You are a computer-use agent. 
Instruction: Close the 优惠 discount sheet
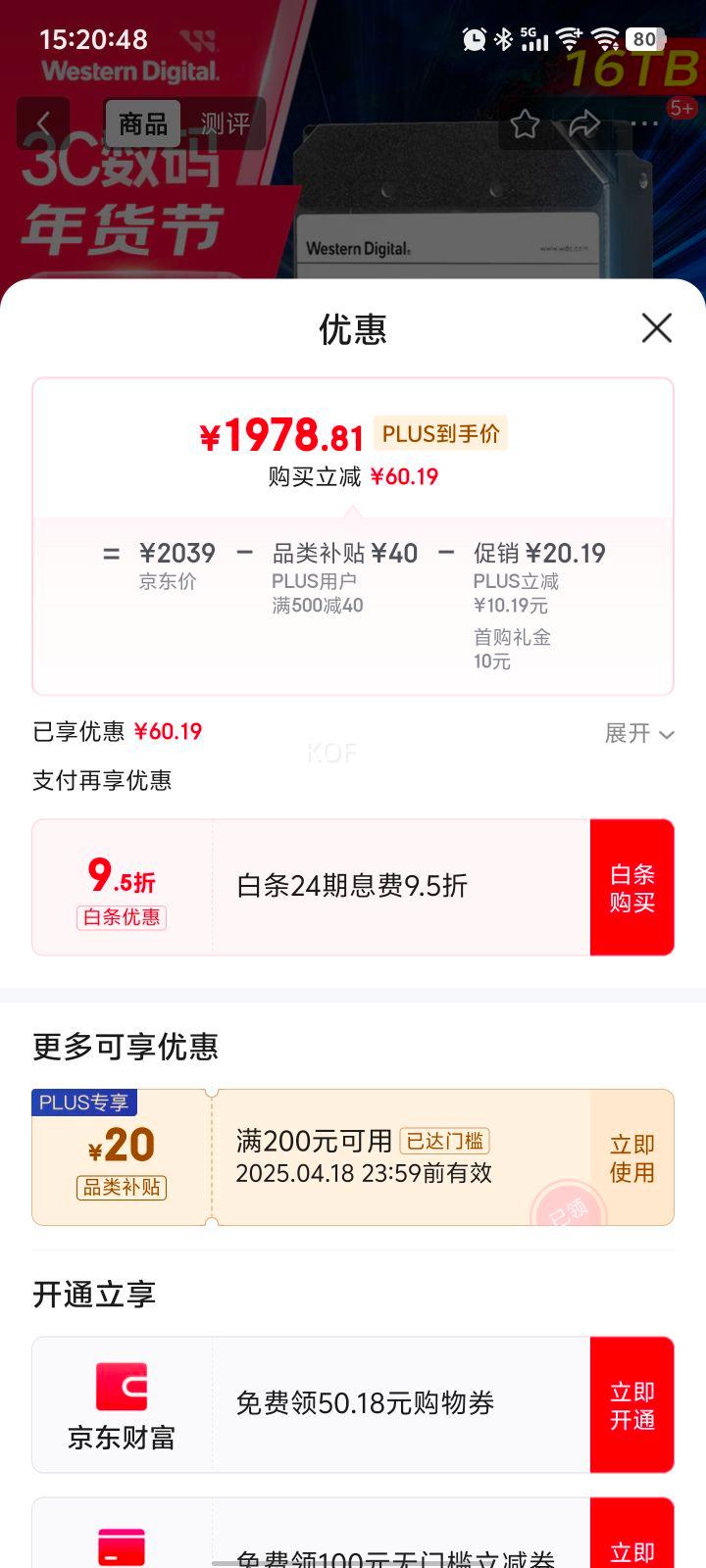pos(656,327)
